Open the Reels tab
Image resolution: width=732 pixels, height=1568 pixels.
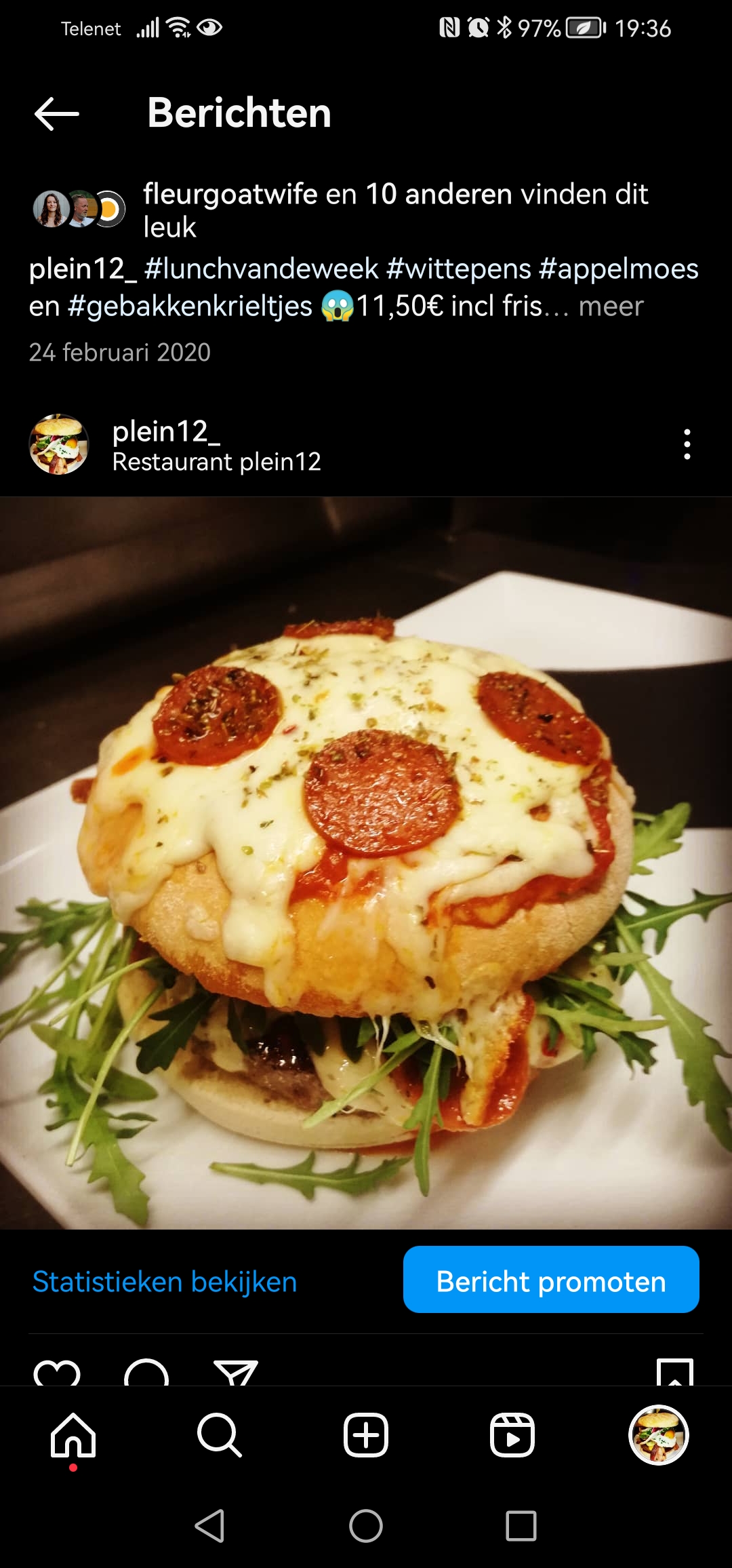tap(512, 1435)
